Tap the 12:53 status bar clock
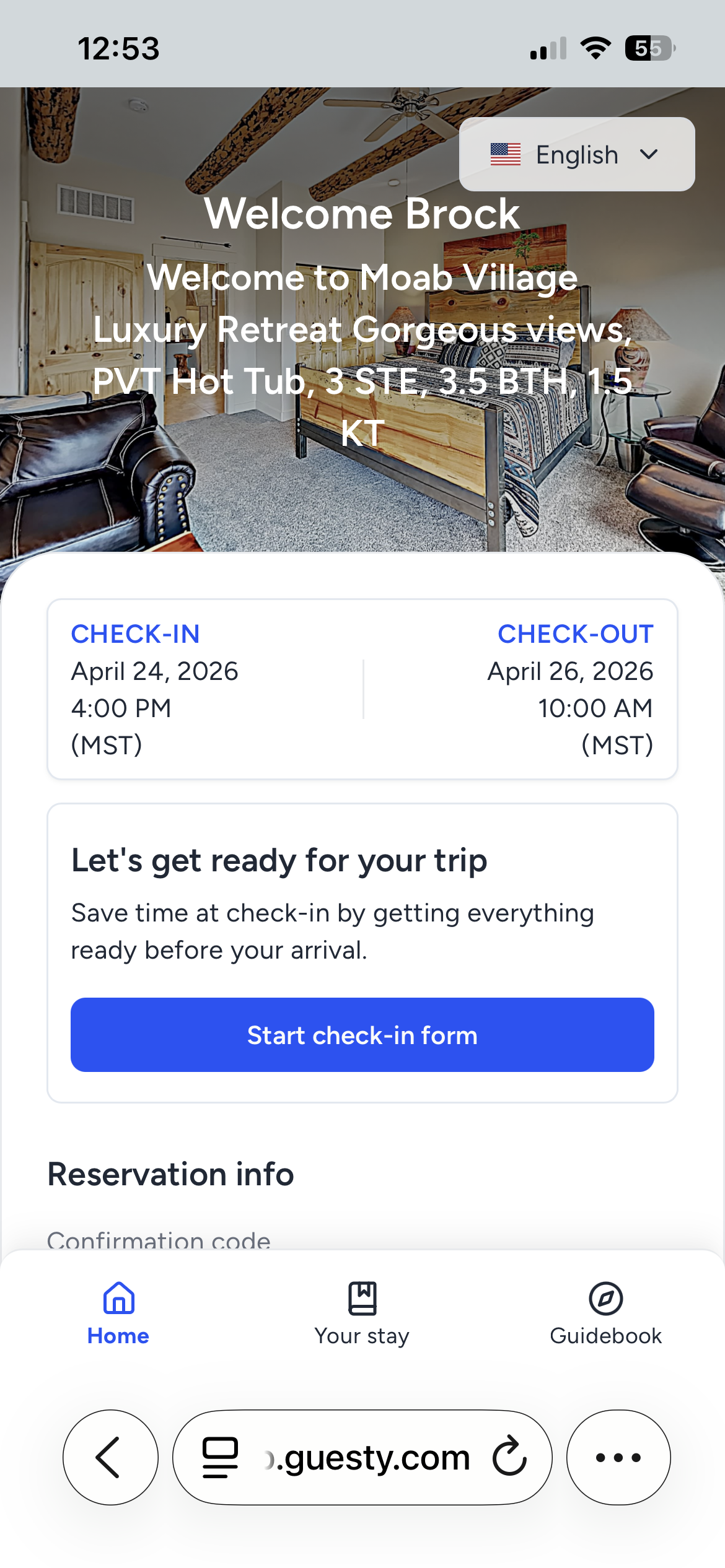Viewport: 725px width, 1568px height. coord(118,48)
